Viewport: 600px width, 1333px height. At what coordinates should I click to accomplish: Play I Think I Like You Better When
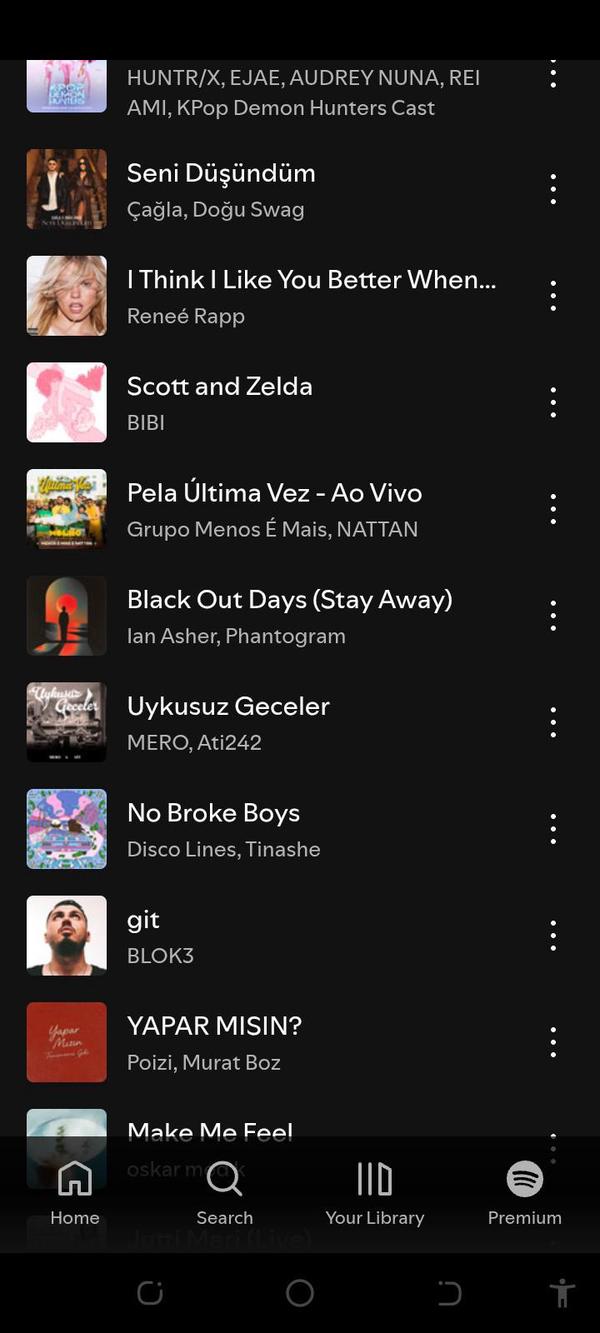pos(310,296)
